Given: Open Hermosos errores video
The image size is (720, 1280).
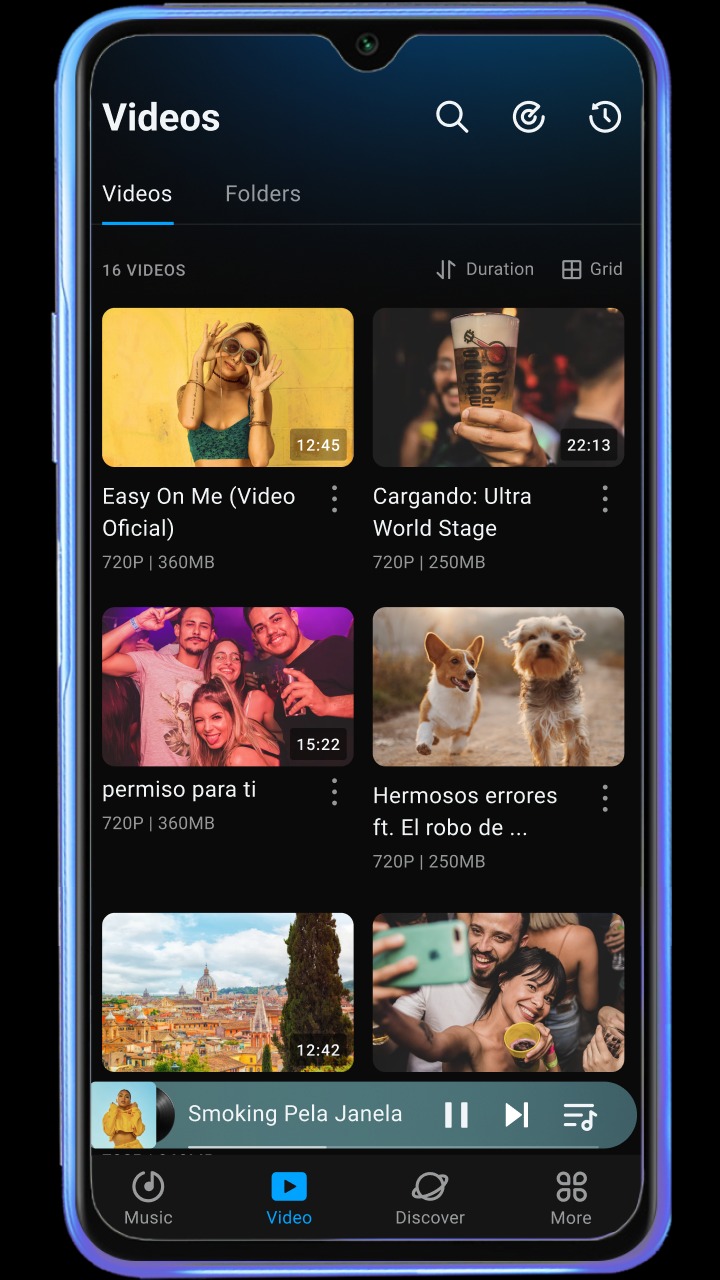Looking at the screenshot, I should 498,687.
